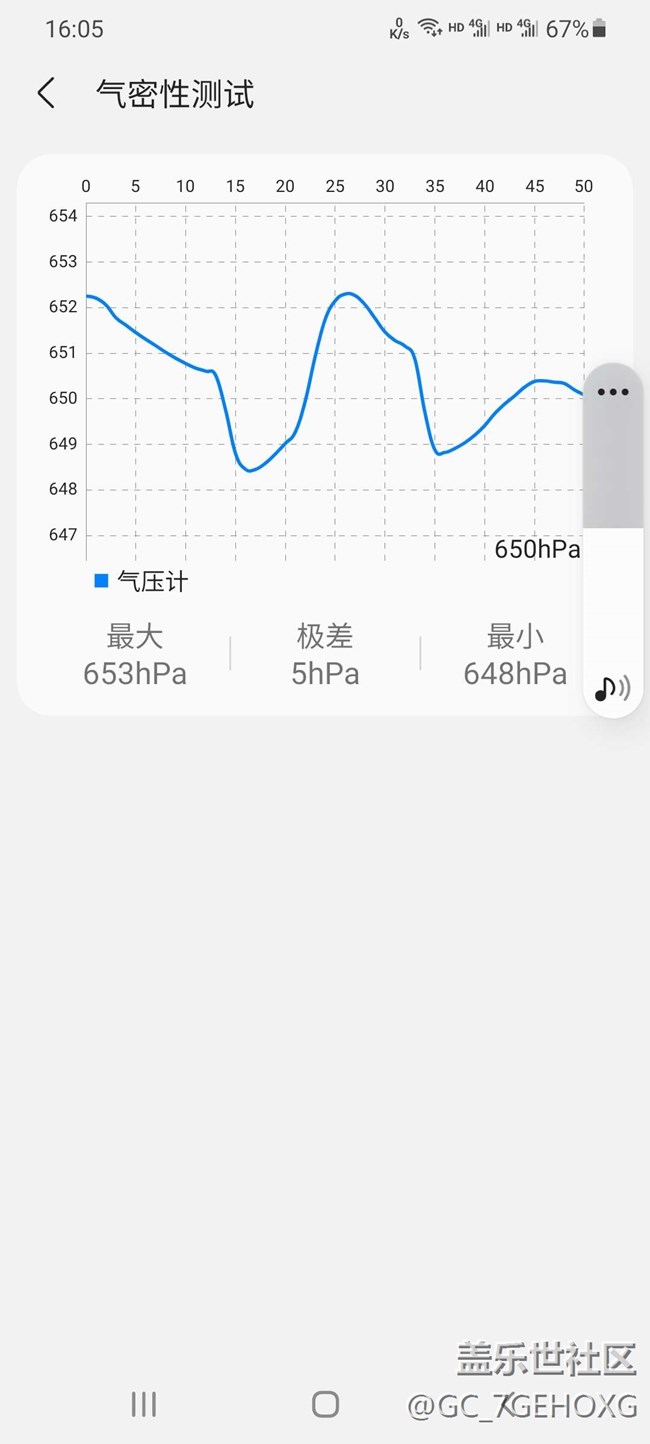
Task: Open recent apps from the navigation bar
Action: tap(144, 1404)
